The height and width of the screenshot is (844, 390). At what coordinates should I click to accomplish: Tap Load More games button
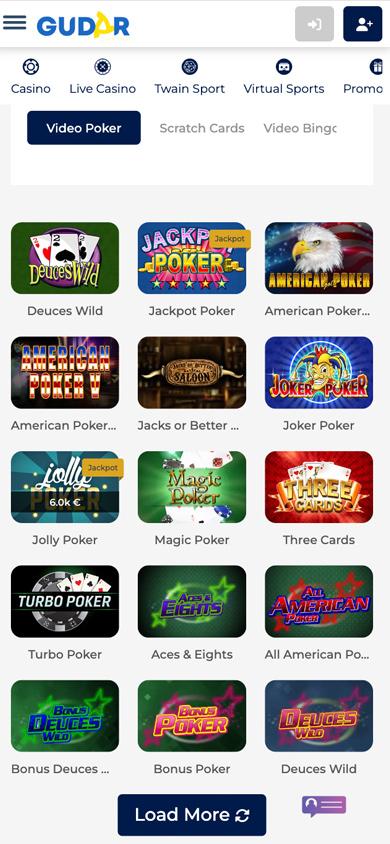(192, 815)
